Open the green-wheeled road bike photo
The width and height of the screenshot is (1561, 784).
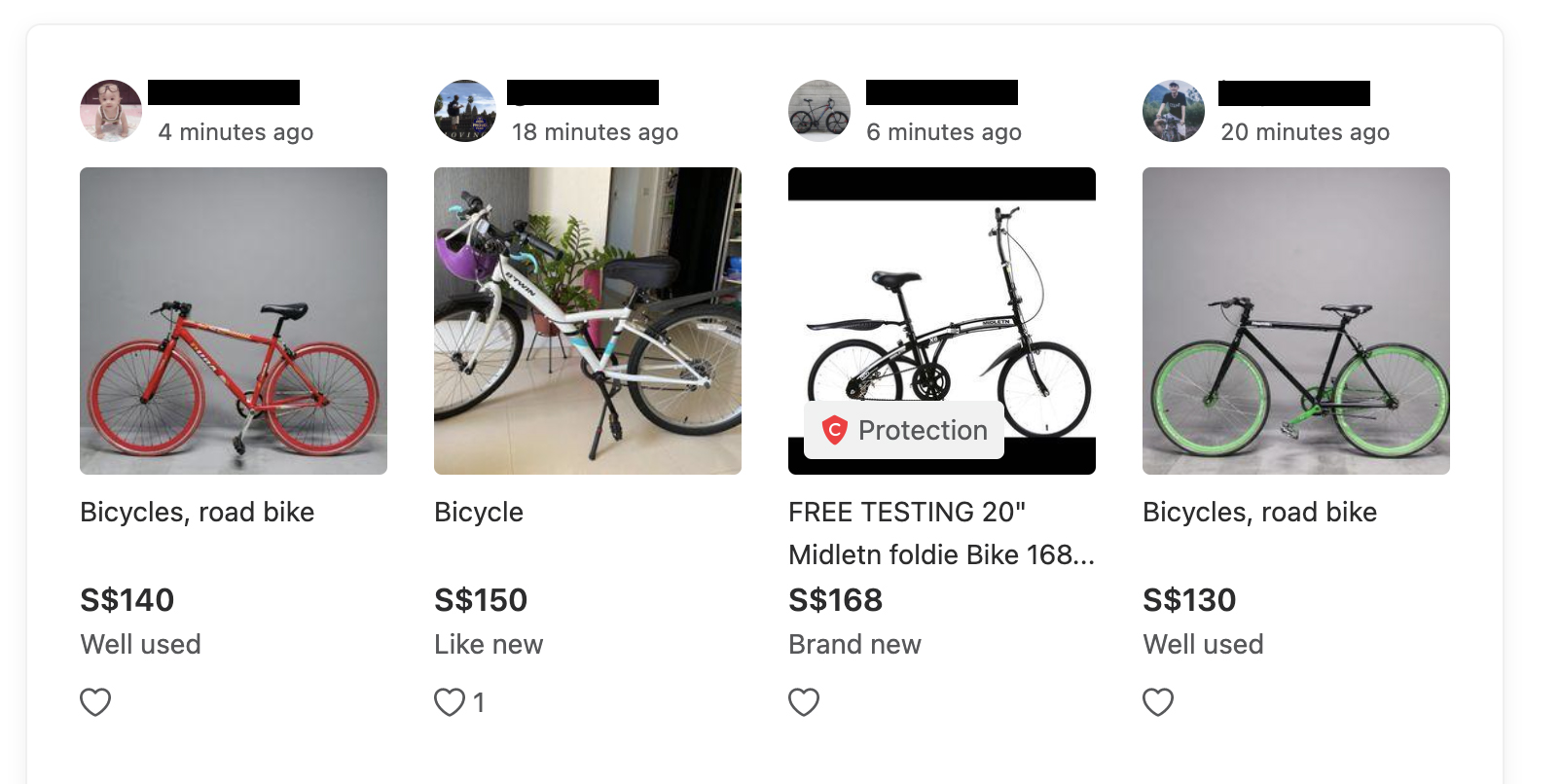pos(1296,321)
